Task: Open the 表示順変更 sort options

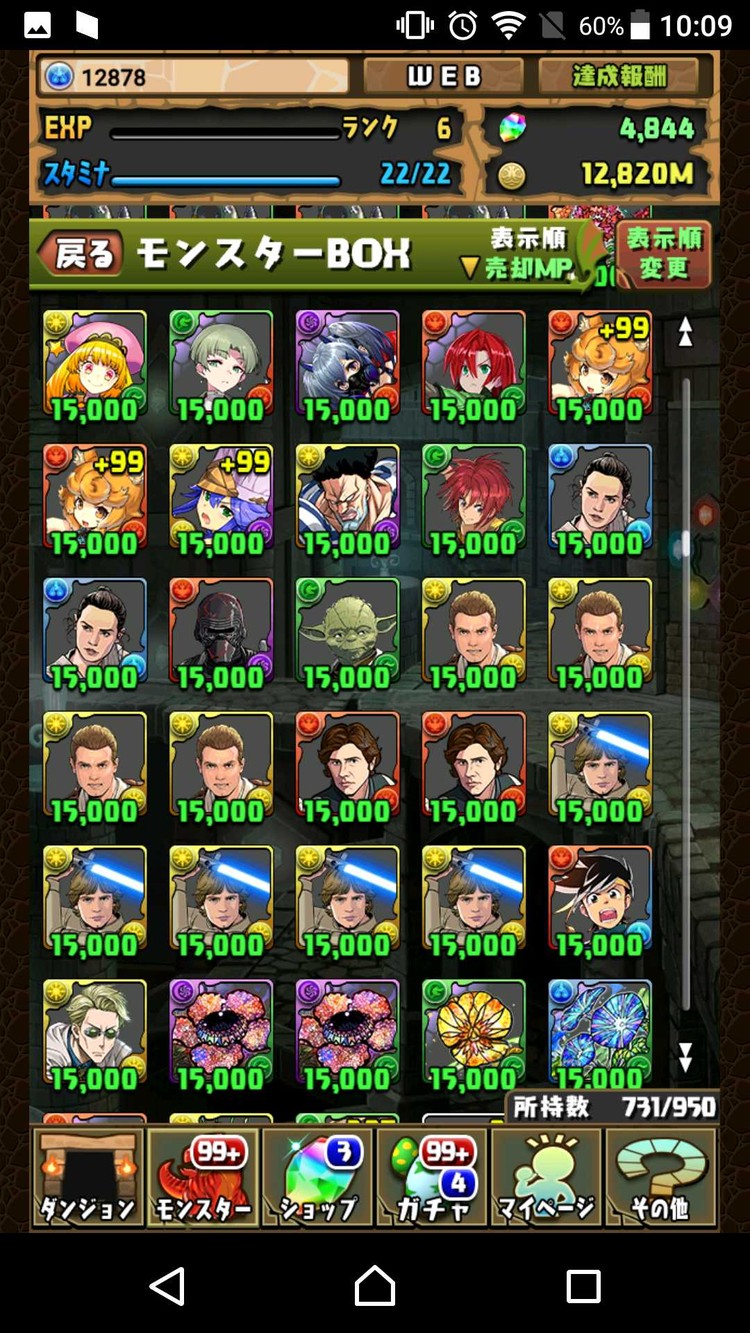Action: coord(665,254)
